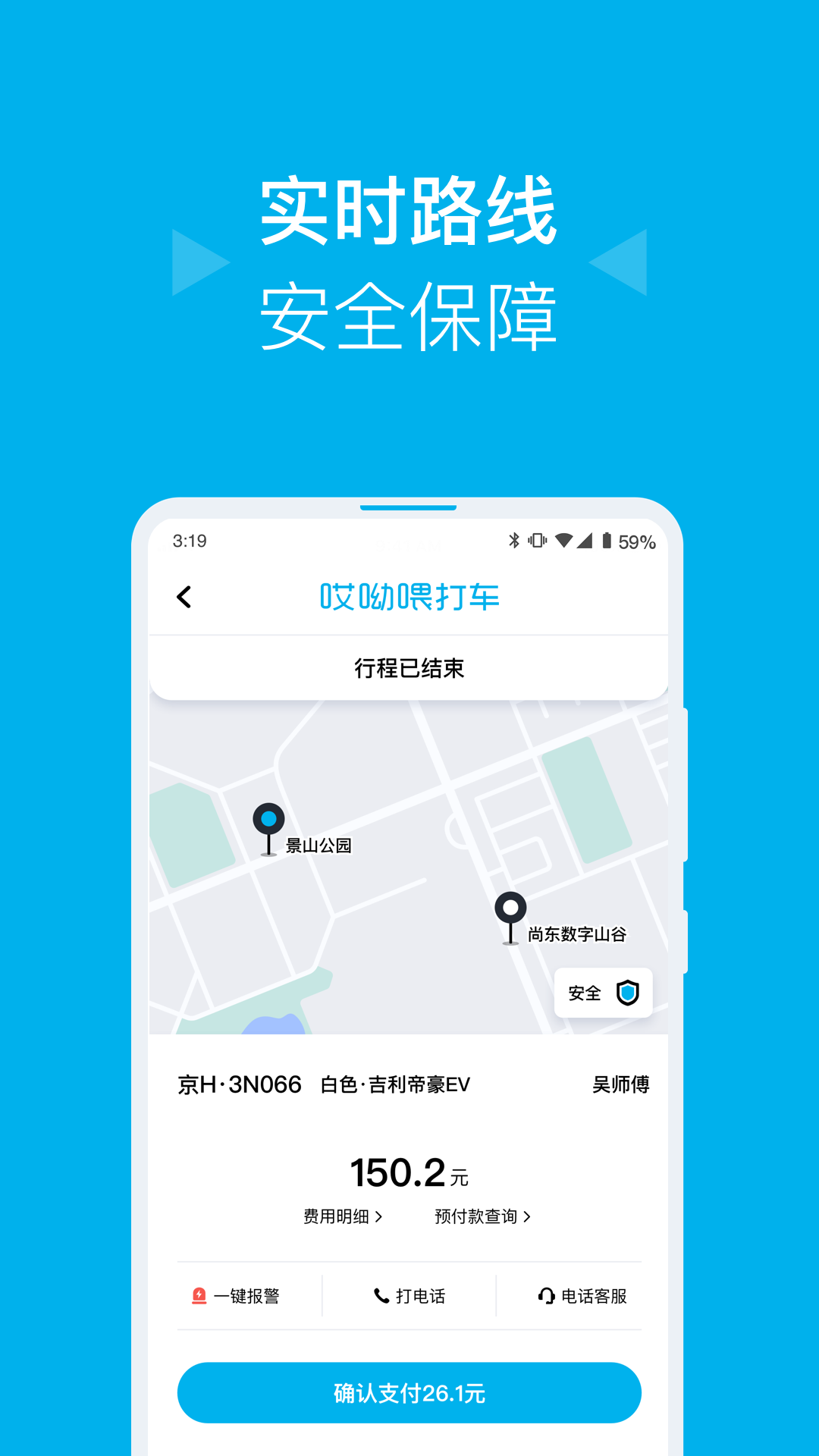Tap the Wi-Fi icon in the status bar

point(563,541)
